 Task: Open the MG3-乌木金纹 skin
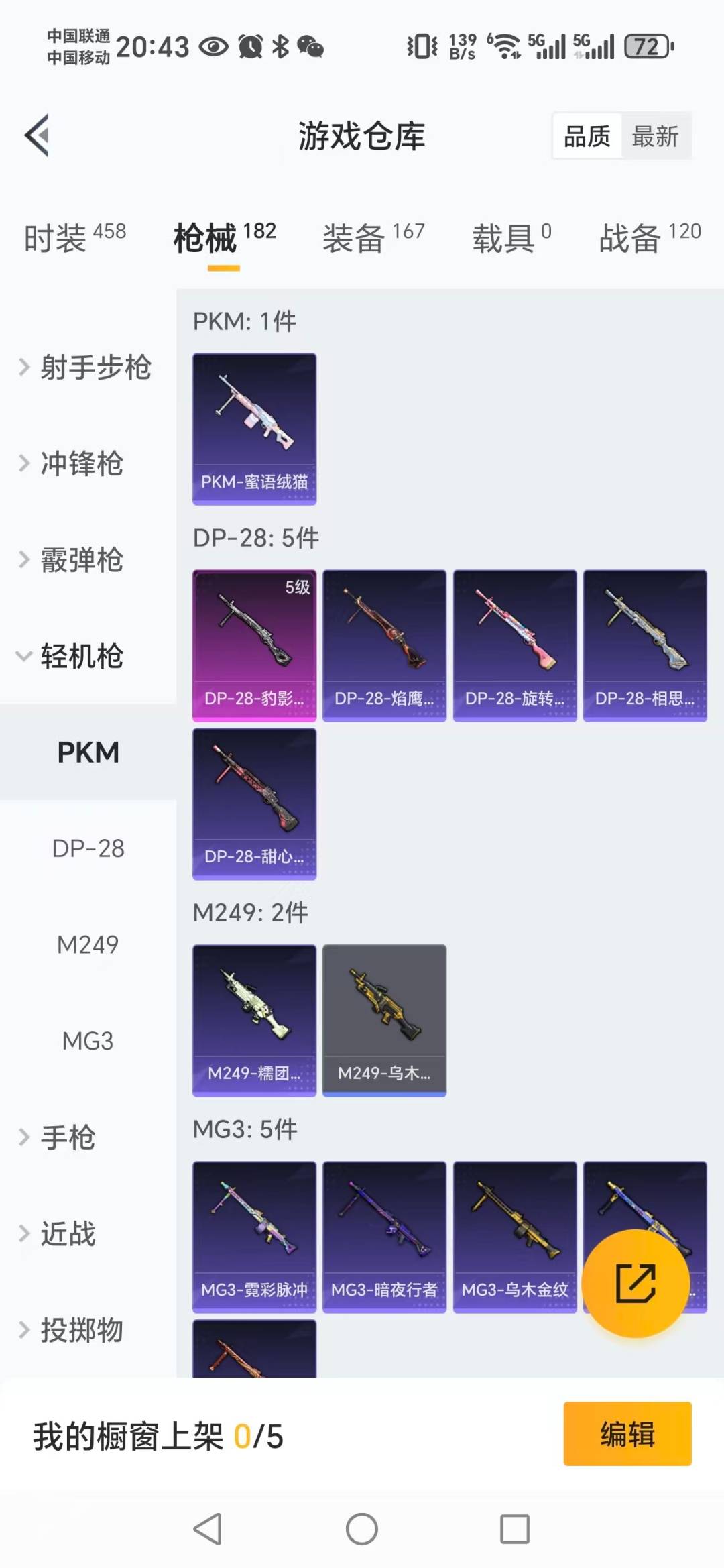pos(514,1237)
